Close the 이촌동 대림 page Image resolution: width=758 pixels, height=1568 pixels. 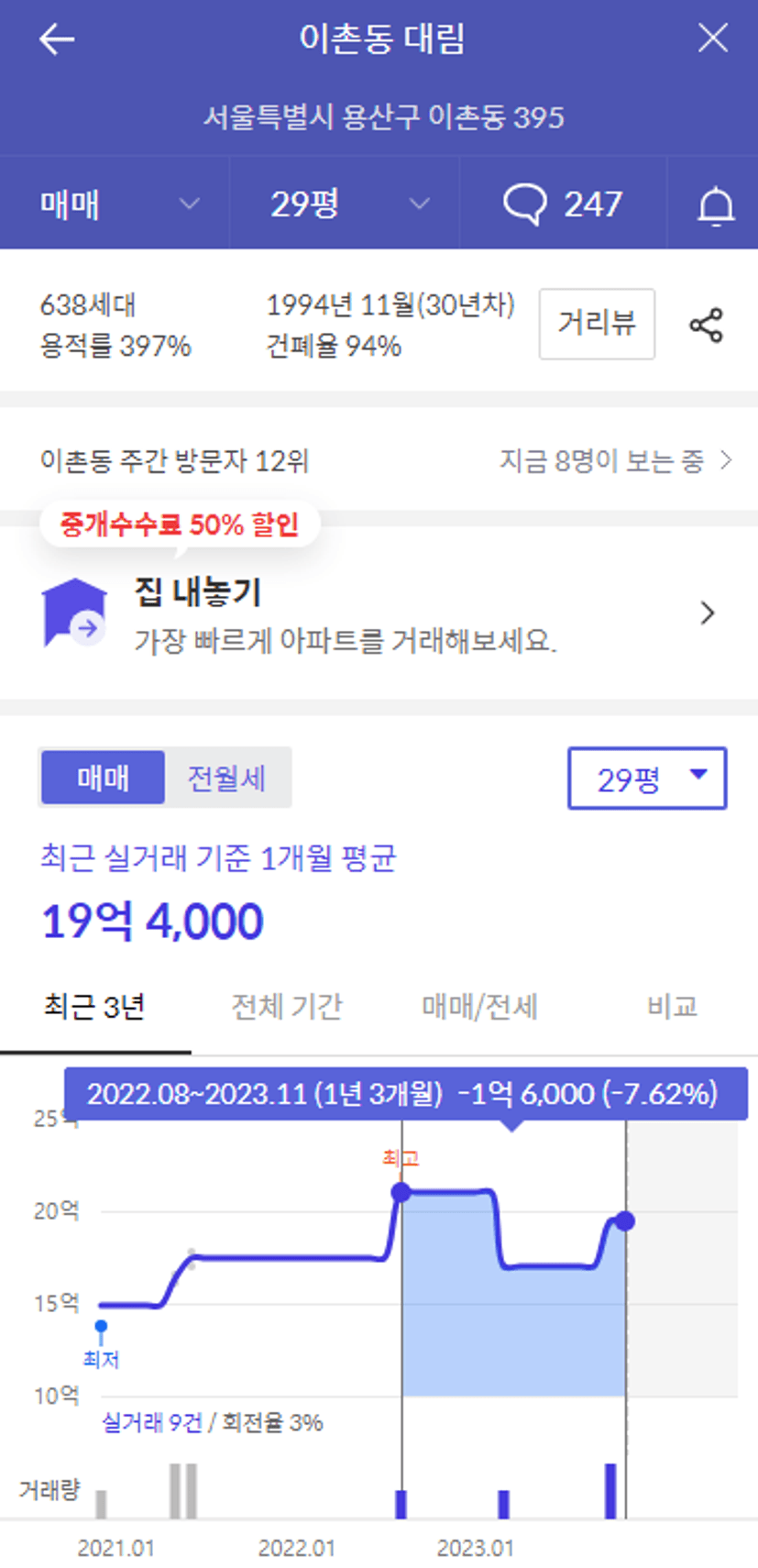click(x=712, y=39)
